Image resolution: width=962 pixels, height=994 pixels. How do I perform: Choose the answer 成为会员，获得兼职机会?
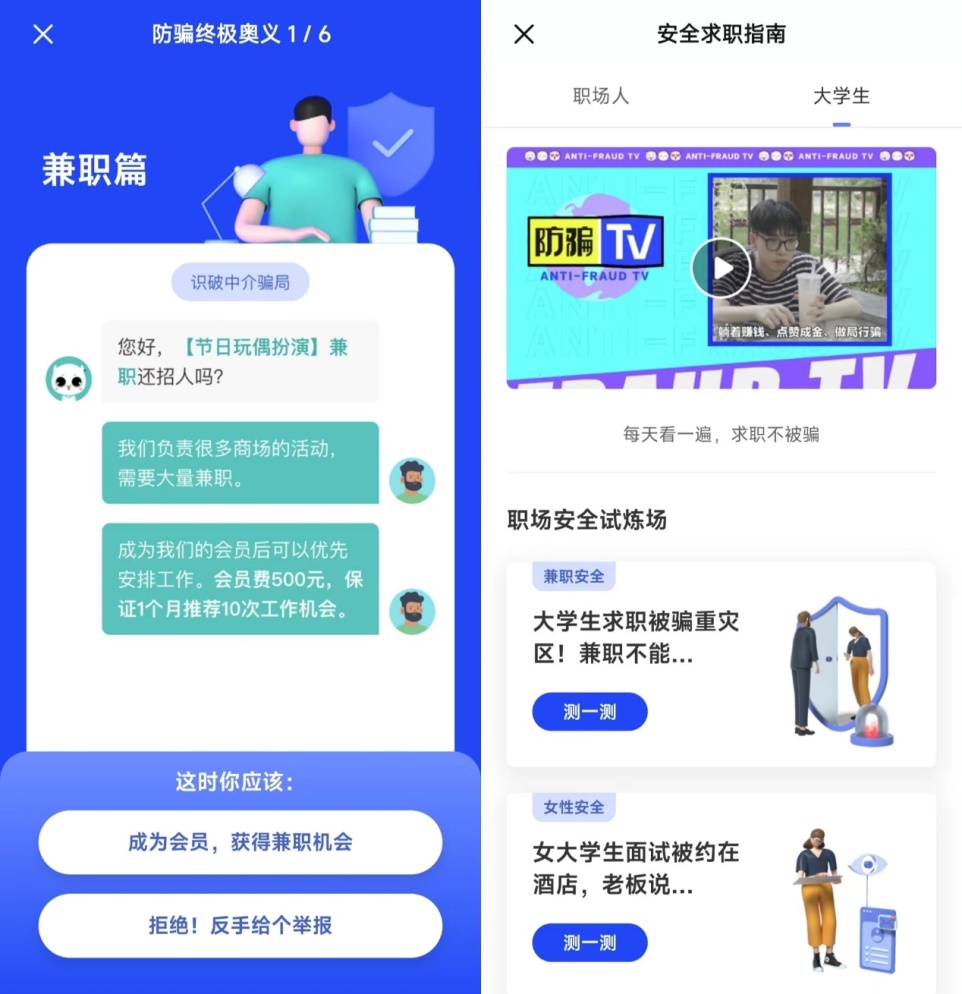point(240,842)
